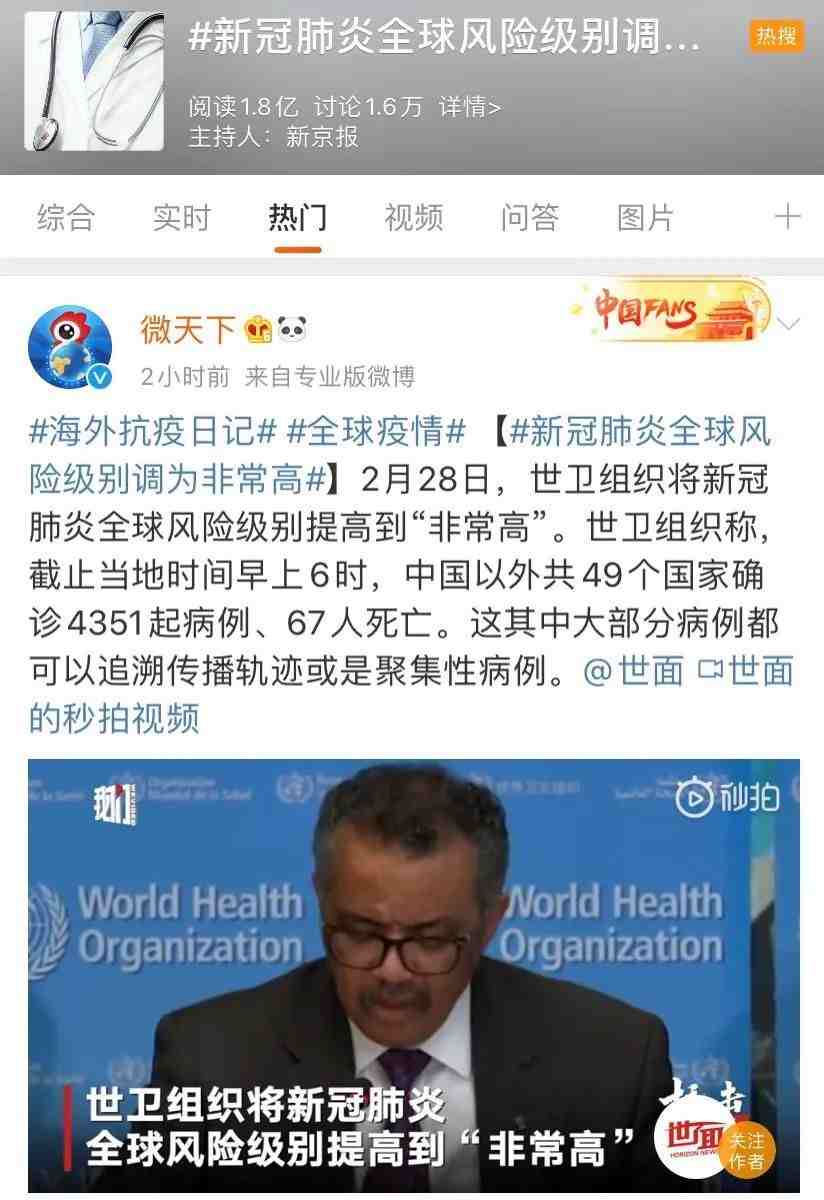Follow the author via 关注作者
This screenshot has height=1200, width=824.
click(745, 1149)
